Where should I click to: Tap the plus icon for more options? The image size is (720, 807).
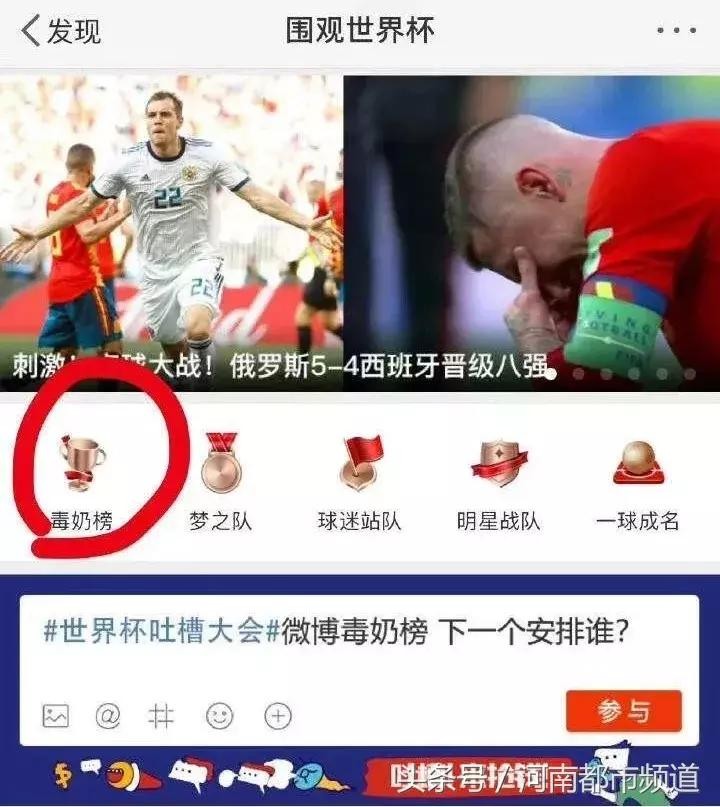(277, 715)
